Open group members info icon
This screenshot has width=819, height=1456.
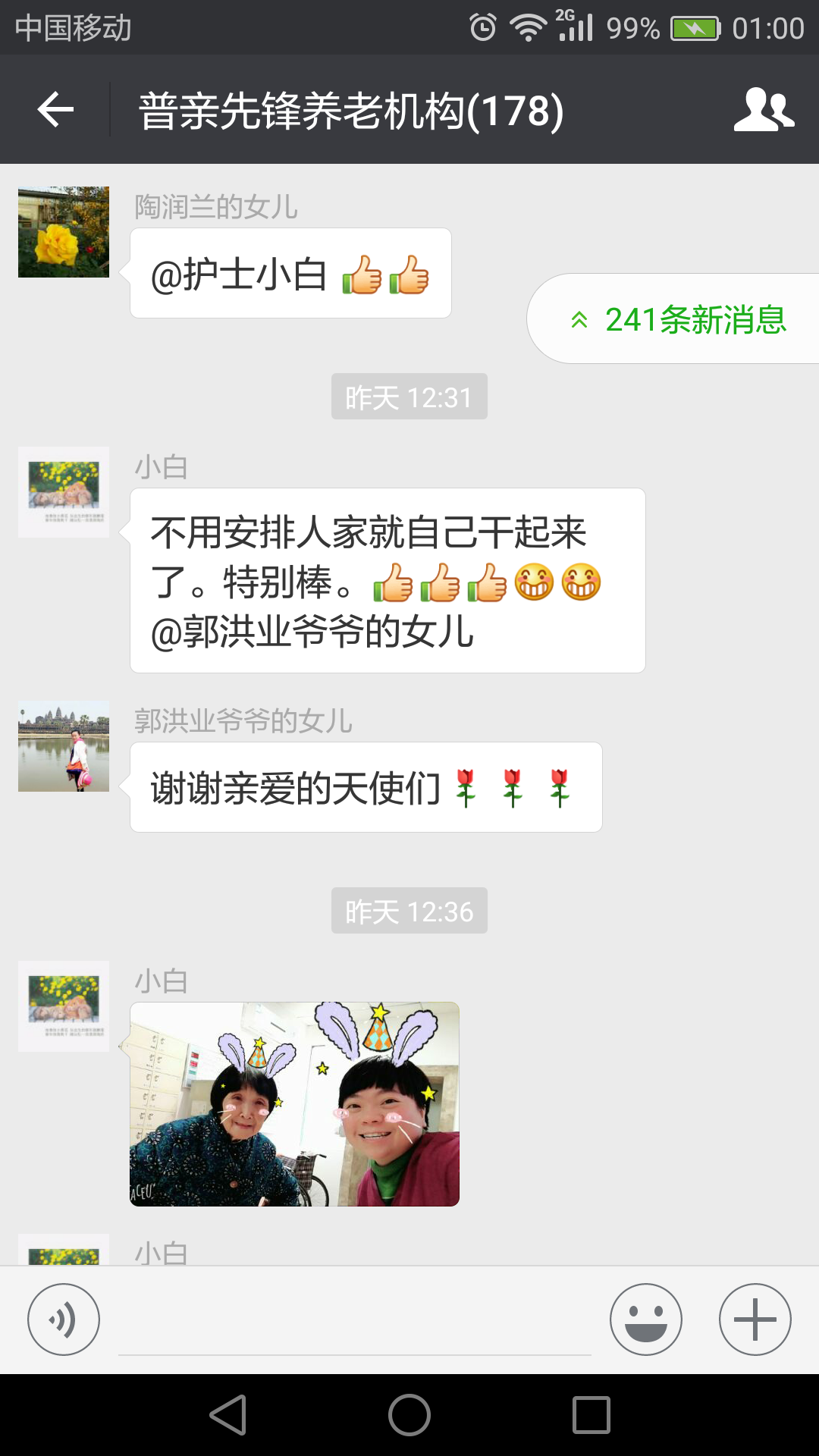pyautogui.click(x=764, y=110)
